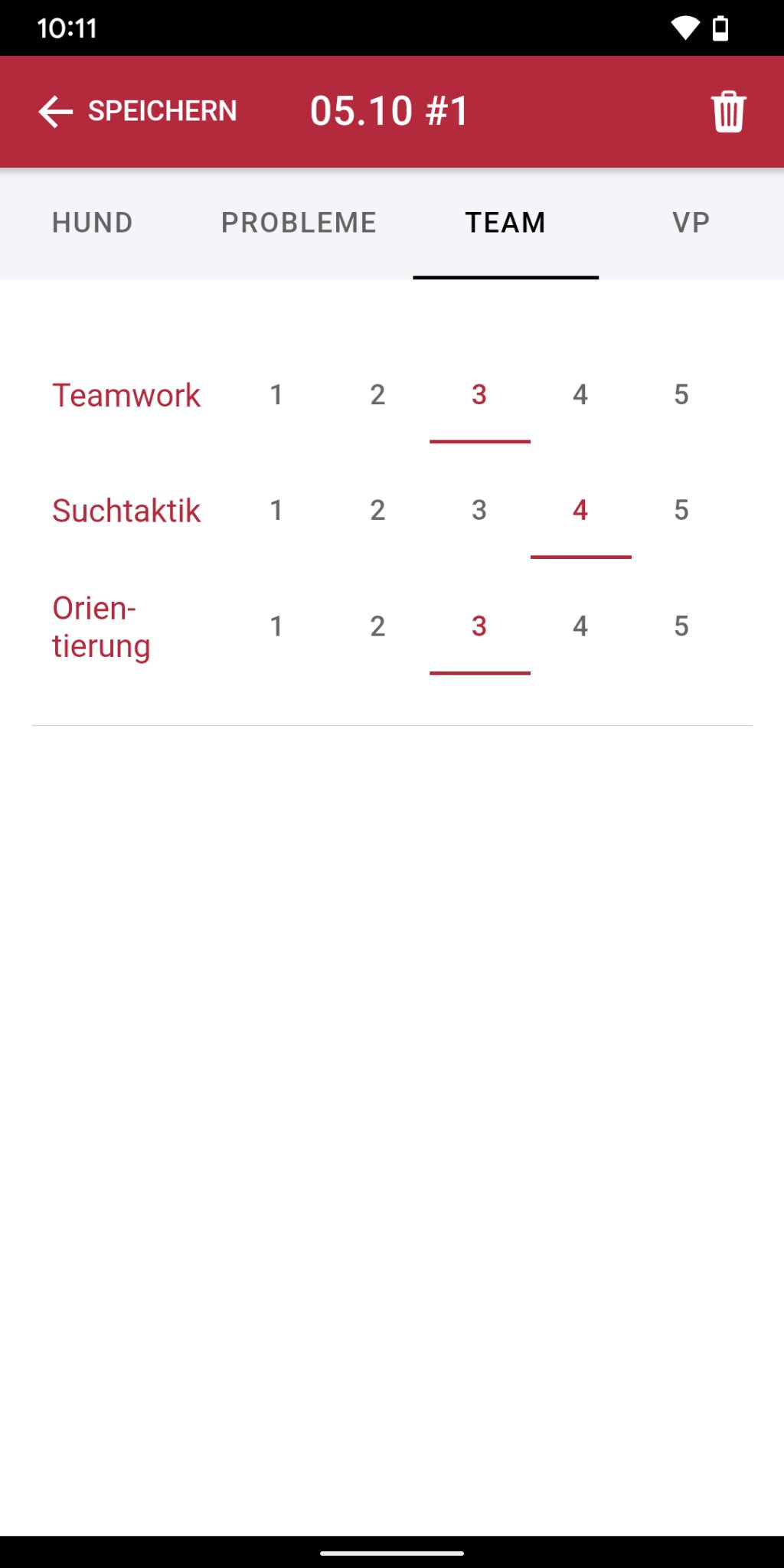784x1568 pixels.
Task: Choose 3 for Suchtaktik
Action: (x=479, y=510)
